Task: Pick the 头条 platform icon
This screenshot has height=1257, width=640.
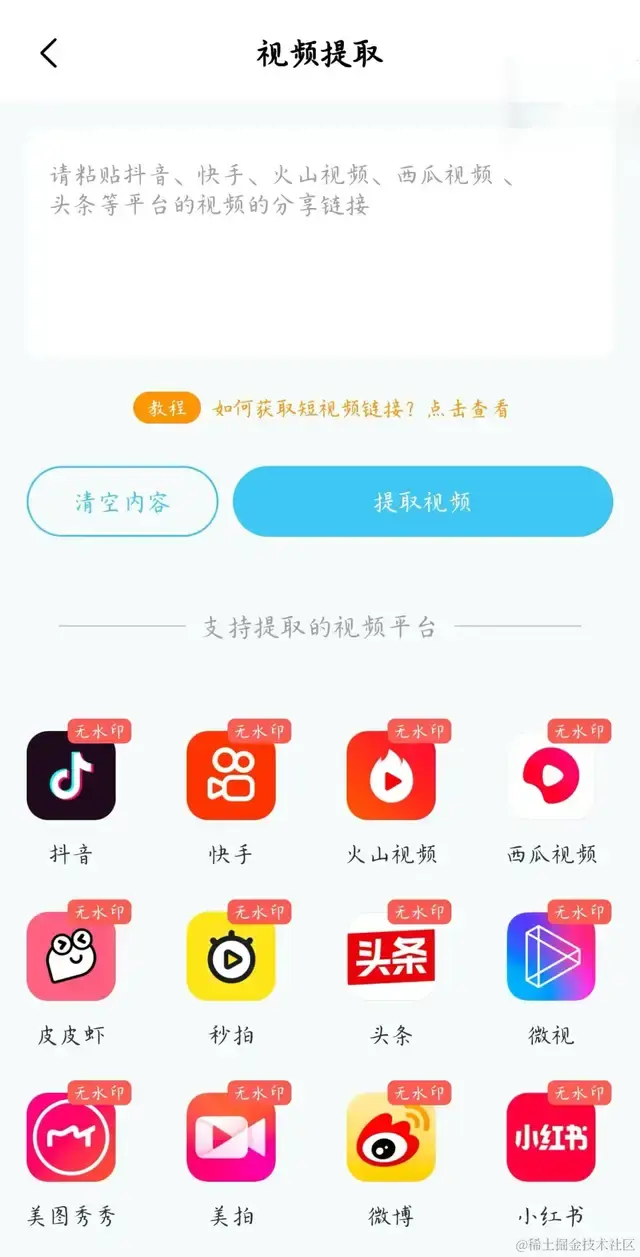Action: pos(391,957)
